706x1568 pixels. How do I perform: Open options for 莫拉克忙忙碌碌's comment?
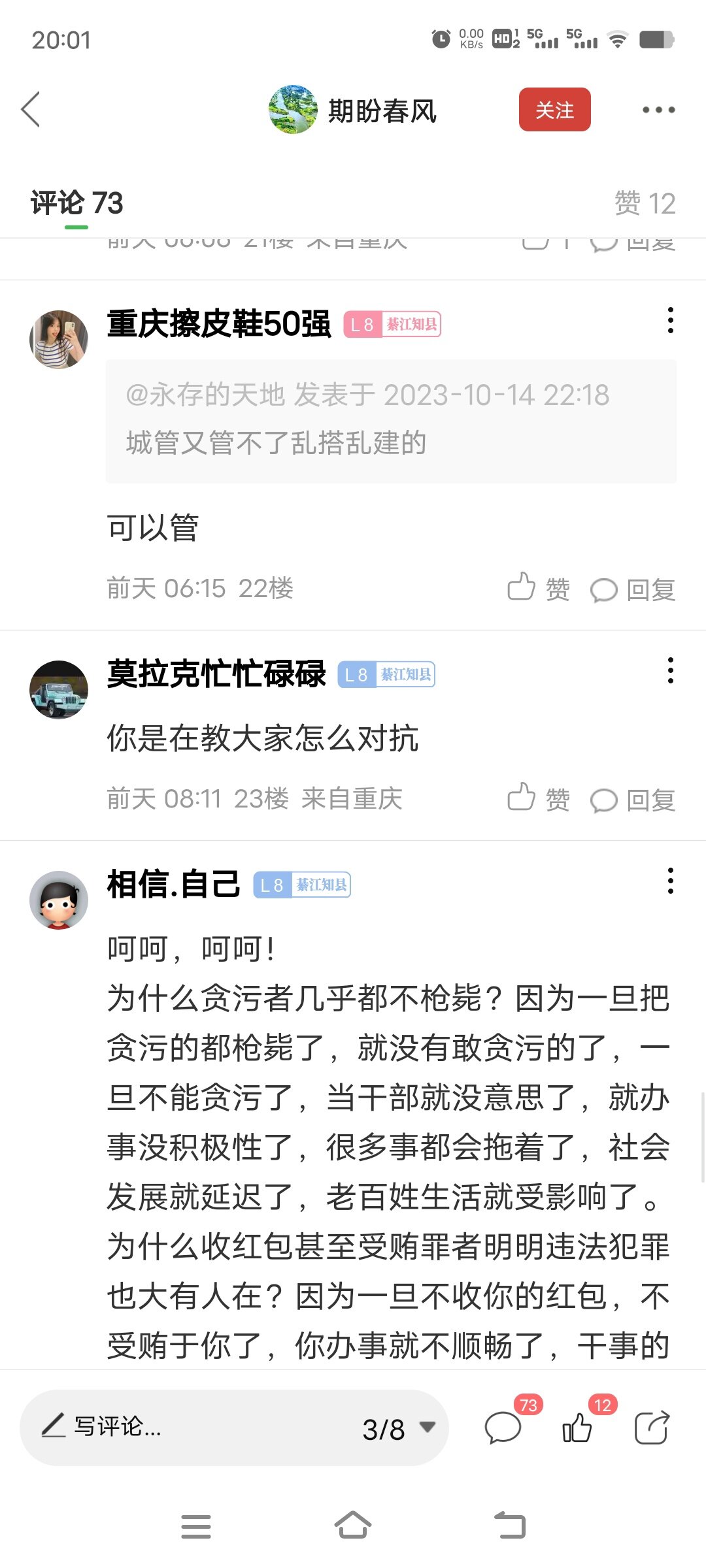[x=670, y=671]
